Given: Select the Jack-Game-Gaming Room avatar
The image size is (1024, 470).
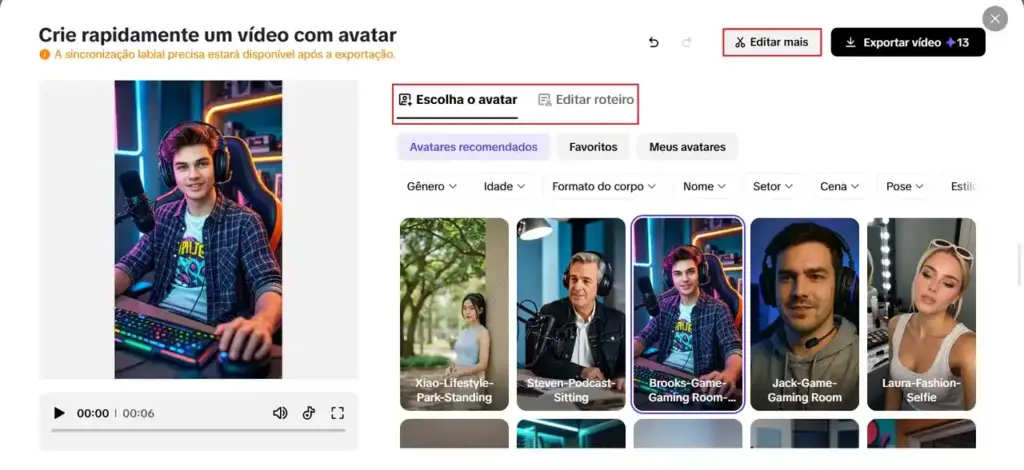Looking at the screenshot, I should [x=805, y=314].
